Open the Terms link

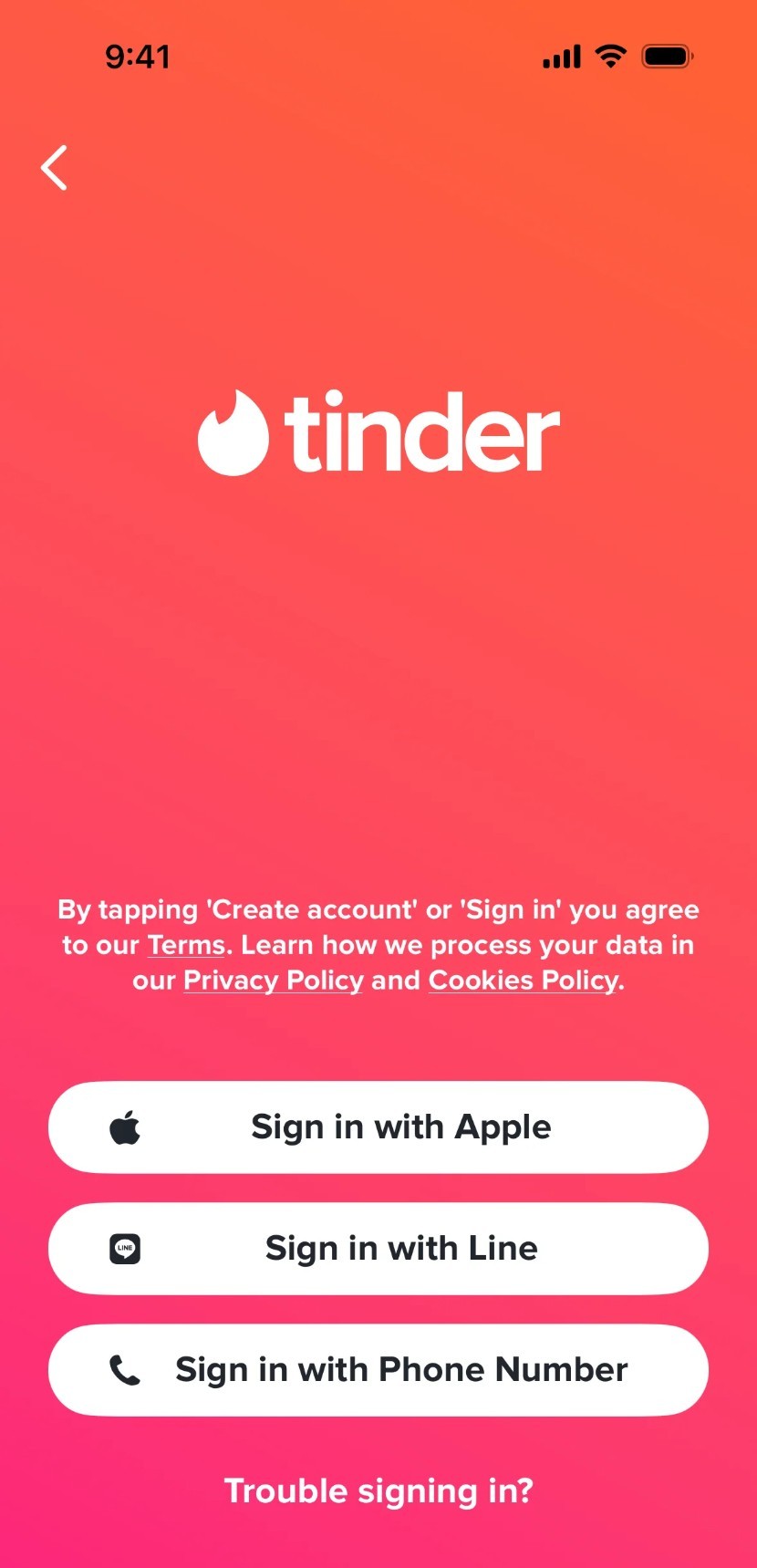click(x=186, y=945)
